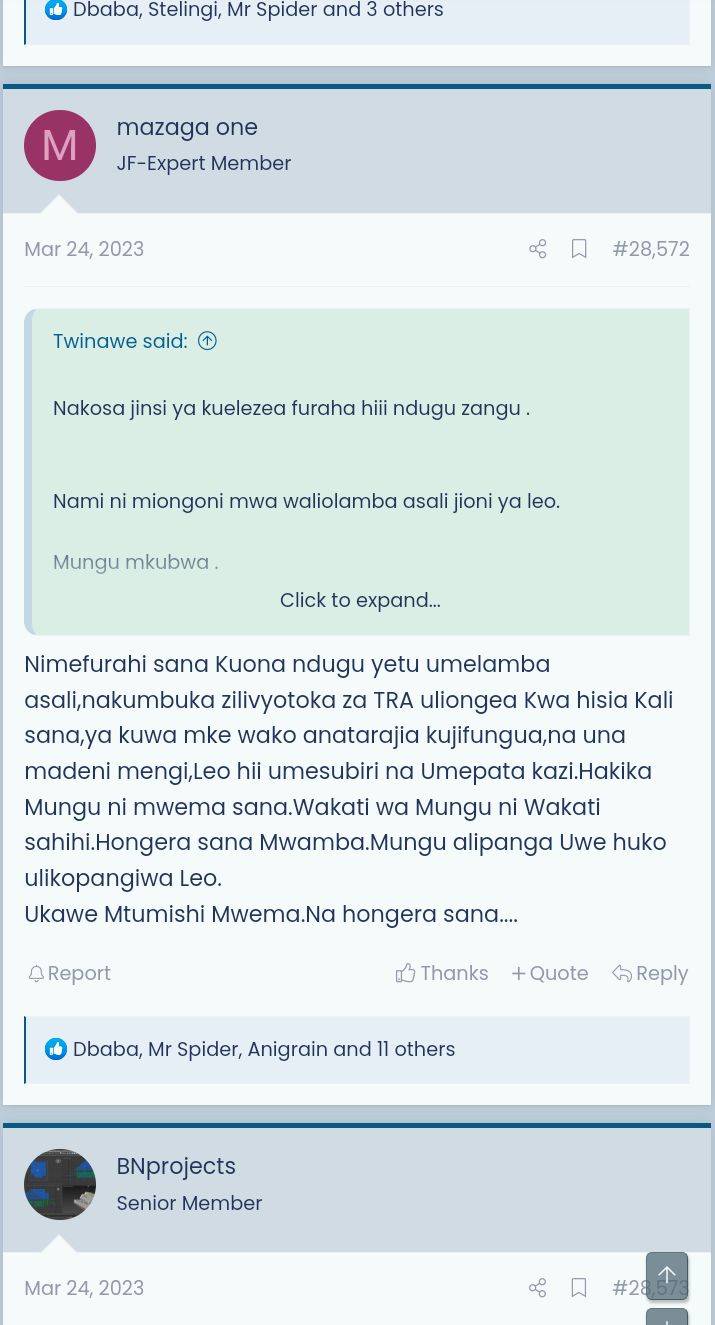View reactions from Dbaba, Mr Spider, Anigrain and others
The image size is (715, 1325).
264,1049
